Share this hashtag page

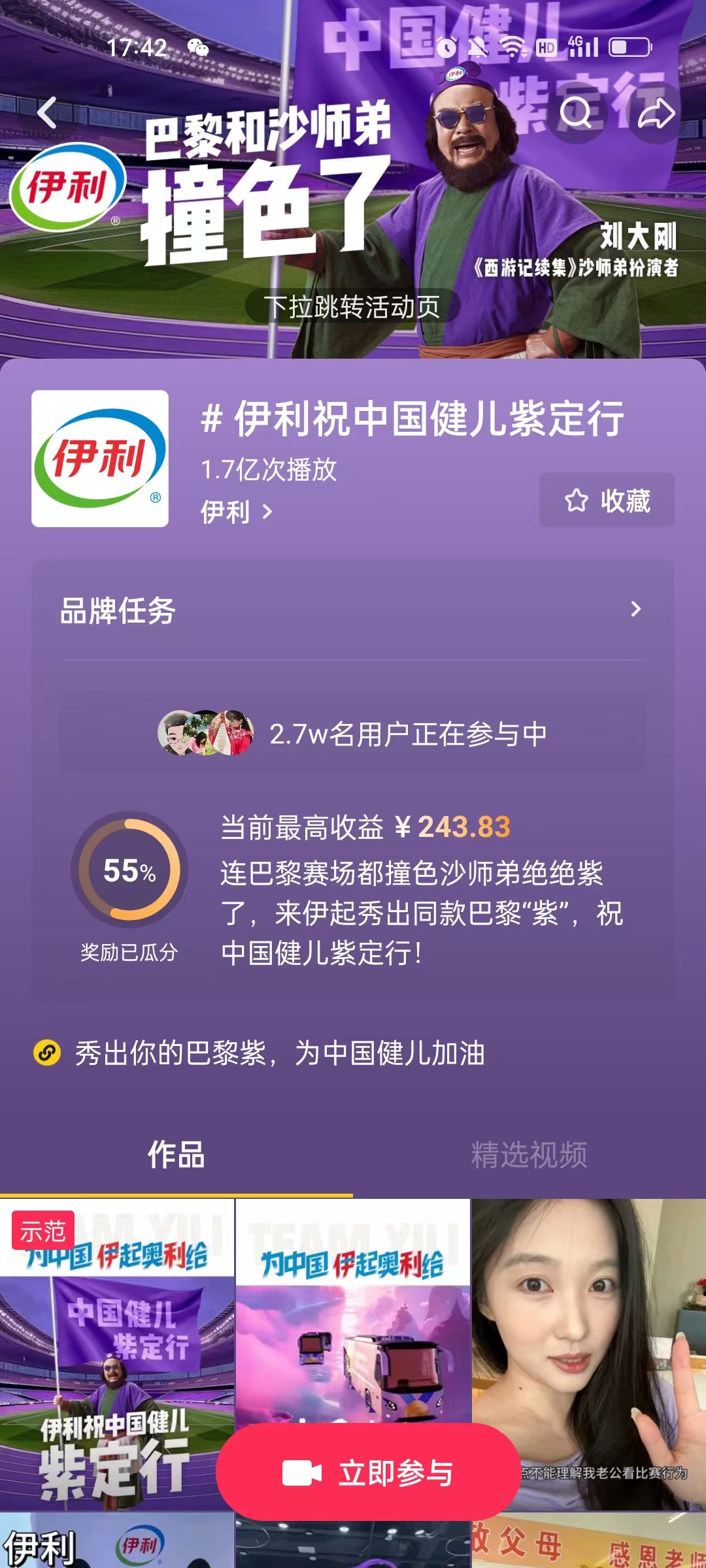655,113
